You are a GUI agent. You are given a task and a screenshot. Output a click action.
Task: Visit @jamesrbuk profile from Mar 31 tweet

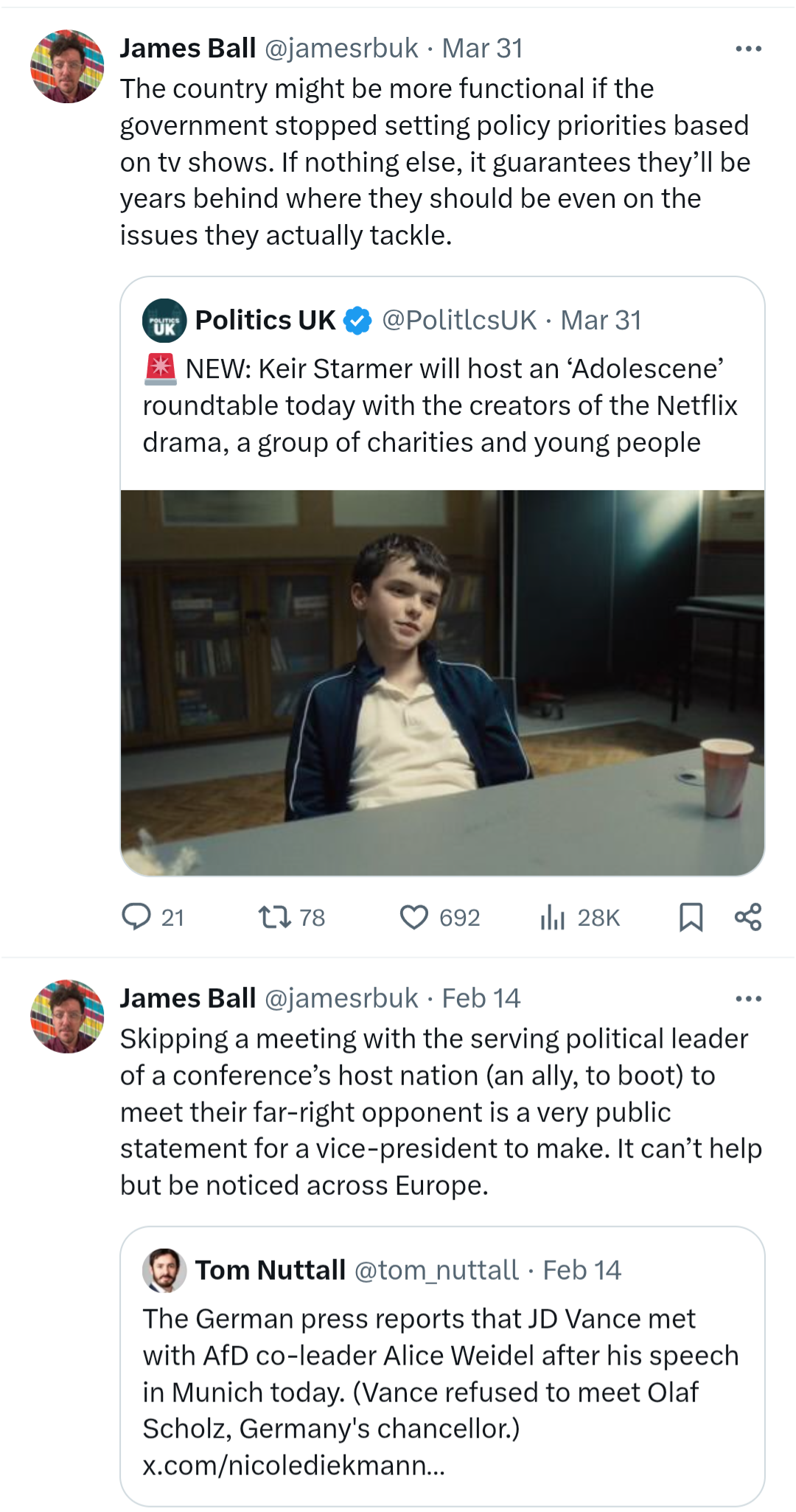pos(341,49)
